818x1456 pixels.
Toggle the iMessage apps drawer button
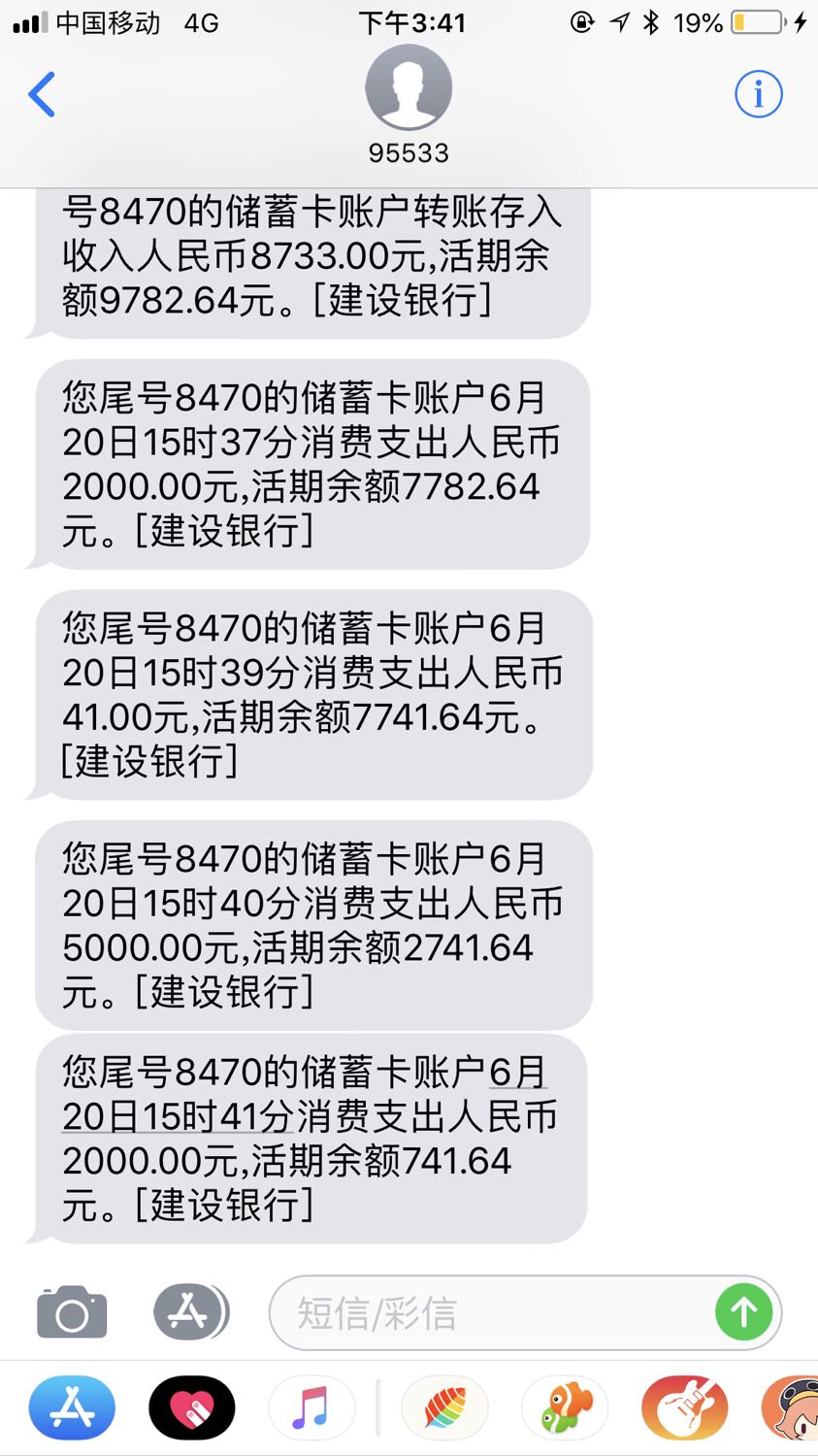[191, 1312]
